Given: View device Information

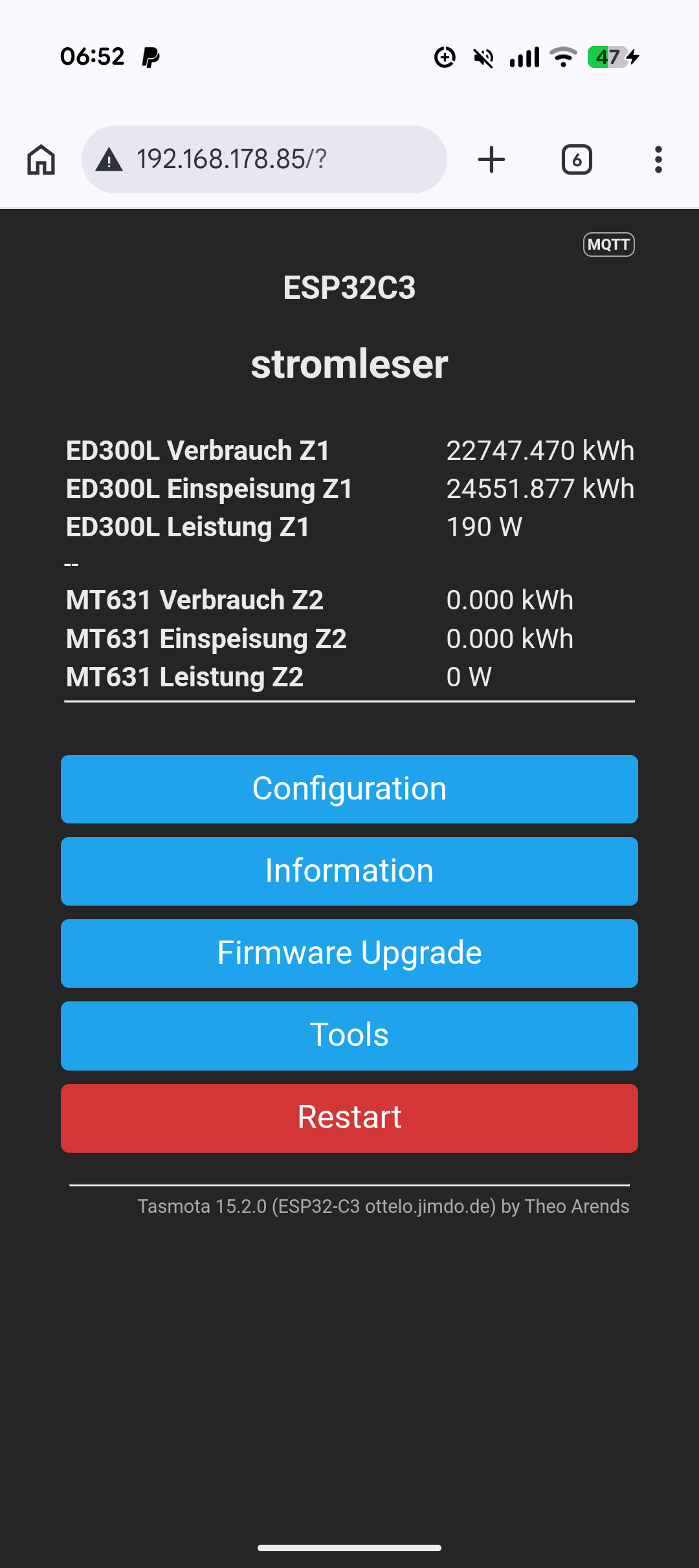Looking at the screenshot, I should point(349,871).
